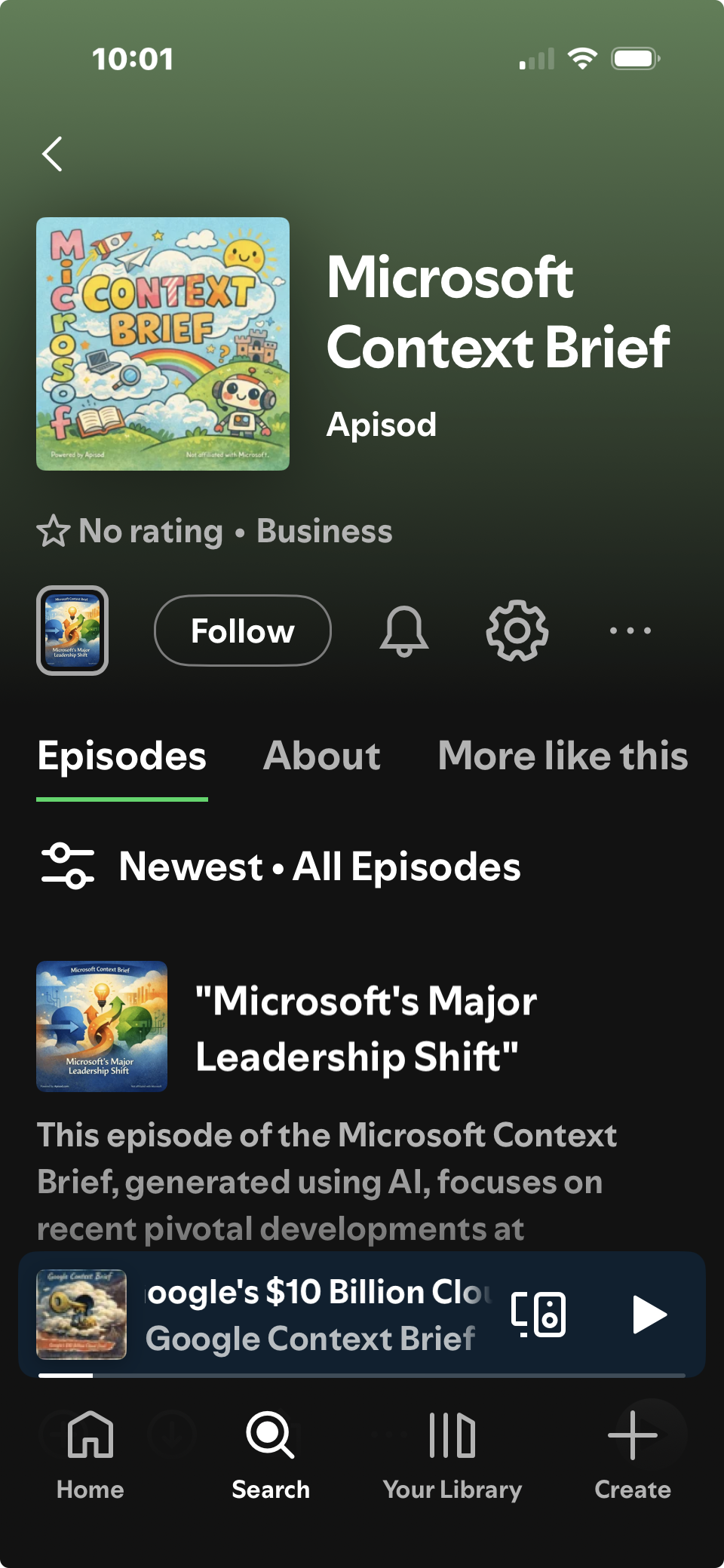The image size is (724, 1568).
Task: Switch to the About tab
Action: pyautogui.click(x=321, y=756)
